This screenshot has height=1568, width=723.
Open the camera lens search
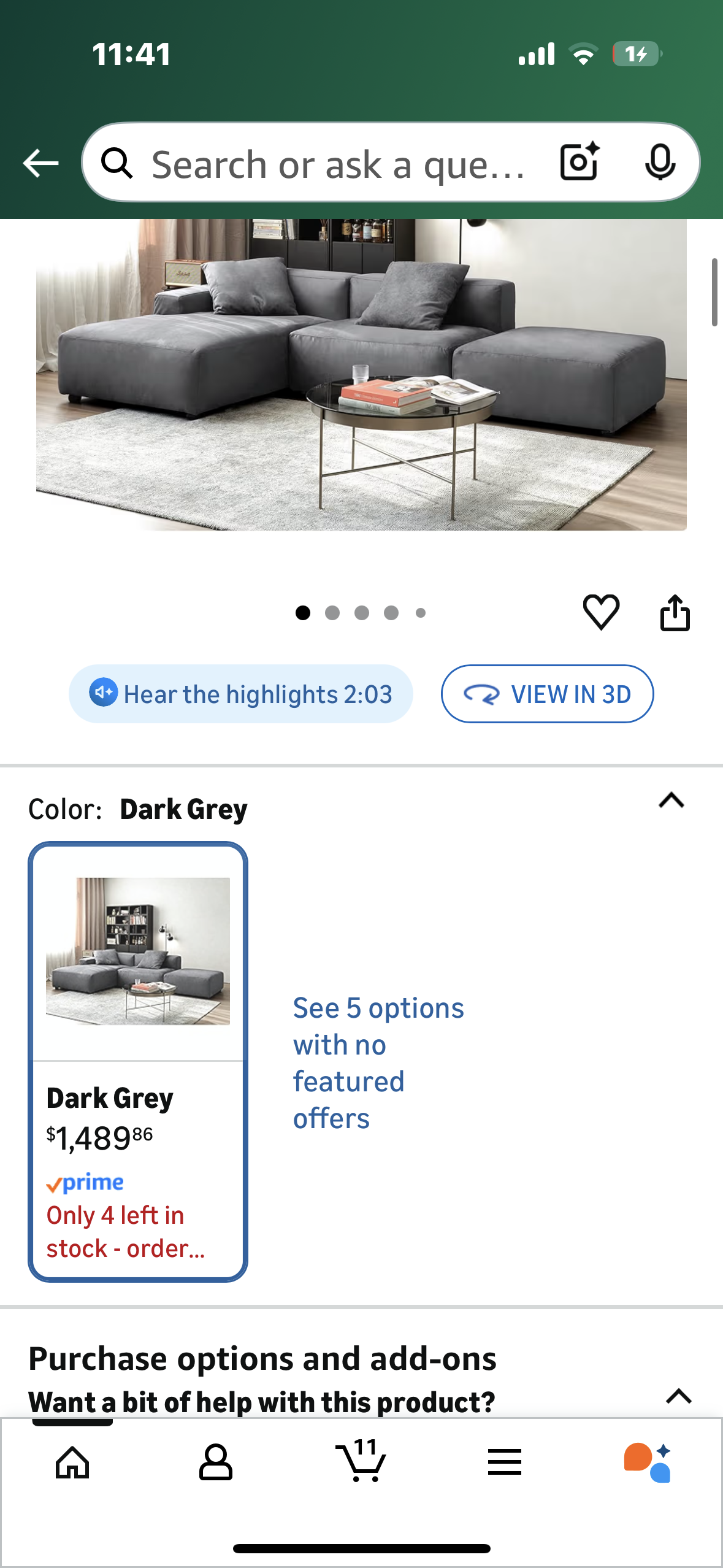click(x=580, y=162)
